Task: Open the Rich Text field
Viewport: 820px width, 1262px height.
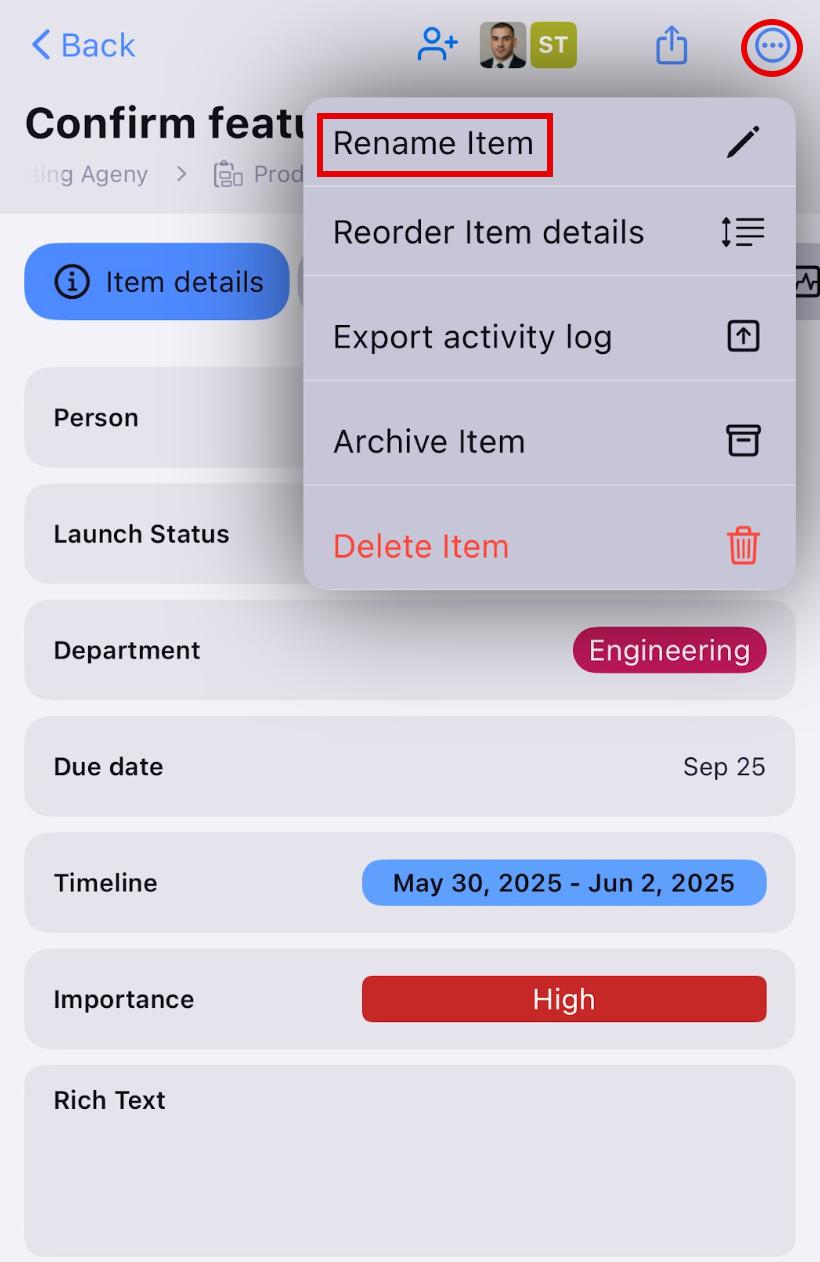Action: point(409,1160)
